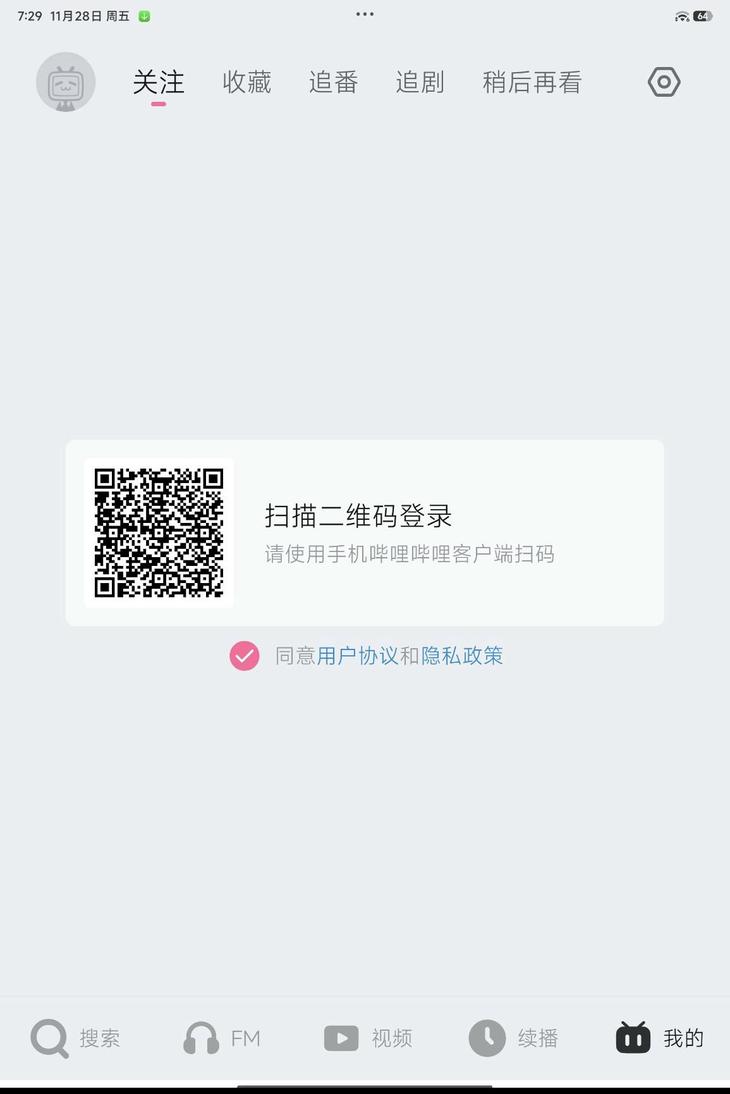
Task: Uncheck the agreement consent checkbox
Action: tap(244, 655)
